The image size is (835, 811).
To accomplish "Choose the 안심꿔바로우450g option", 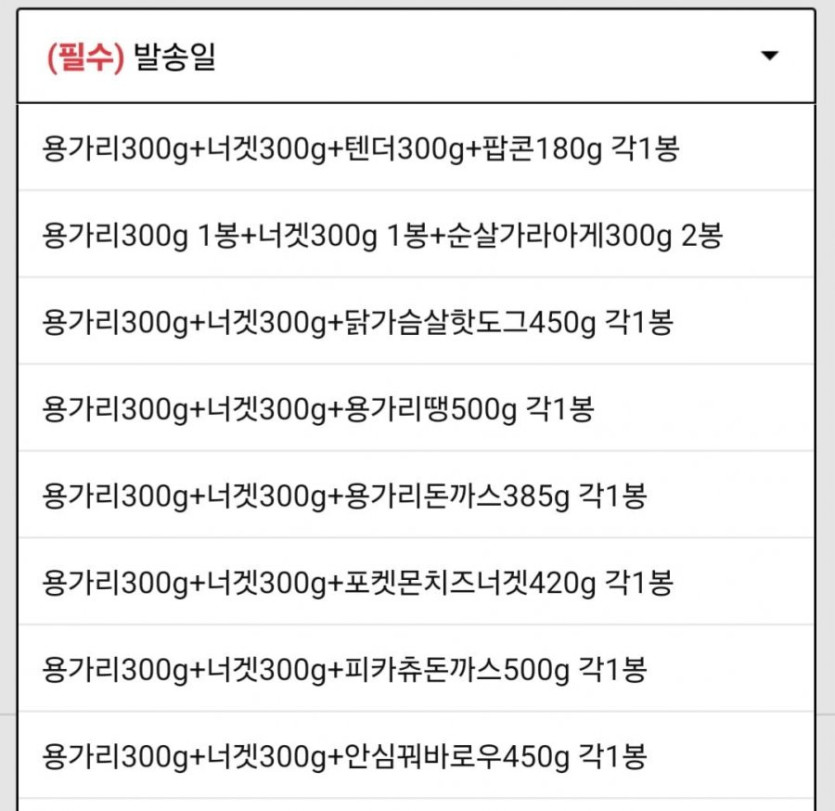I will (x=344, y=754).
